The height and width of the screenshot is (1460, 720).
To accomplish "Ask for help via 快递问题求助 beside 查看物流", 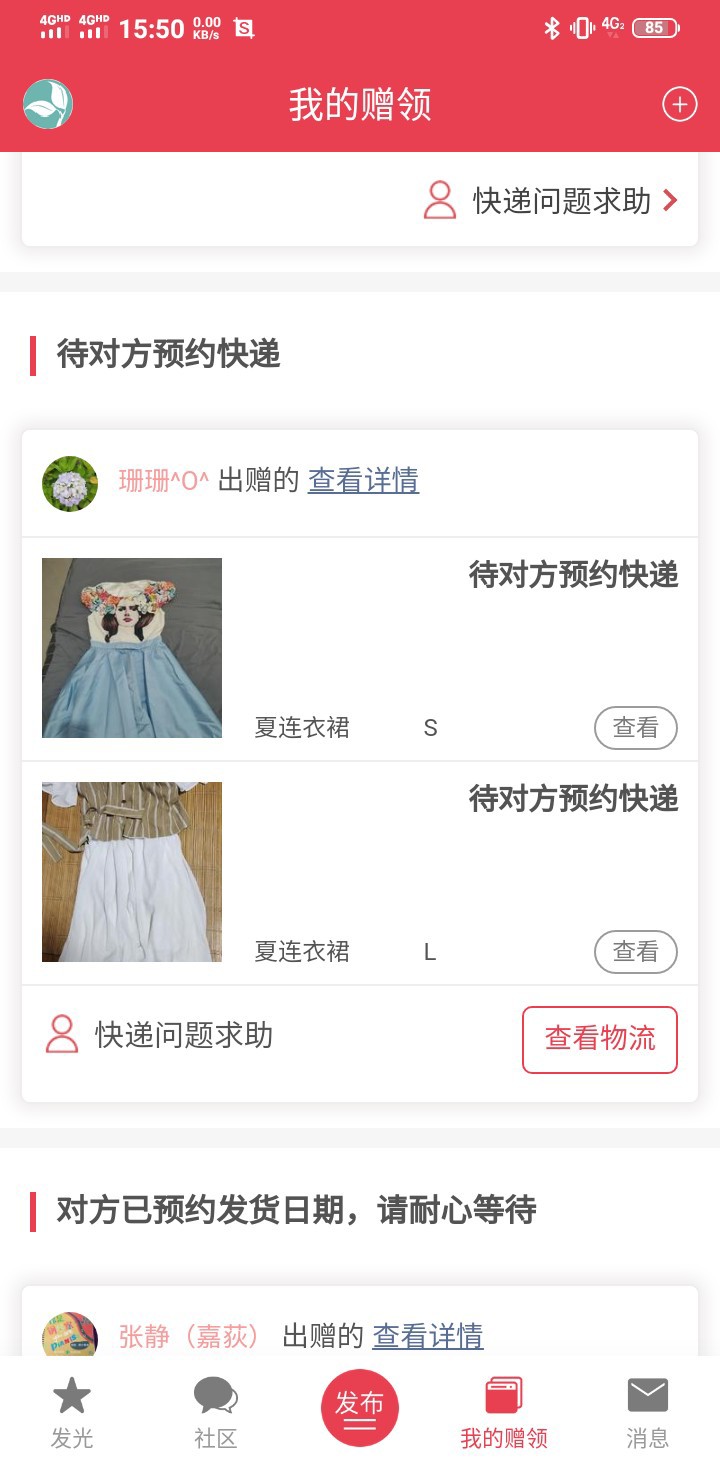I will [x=160, y=1035].
